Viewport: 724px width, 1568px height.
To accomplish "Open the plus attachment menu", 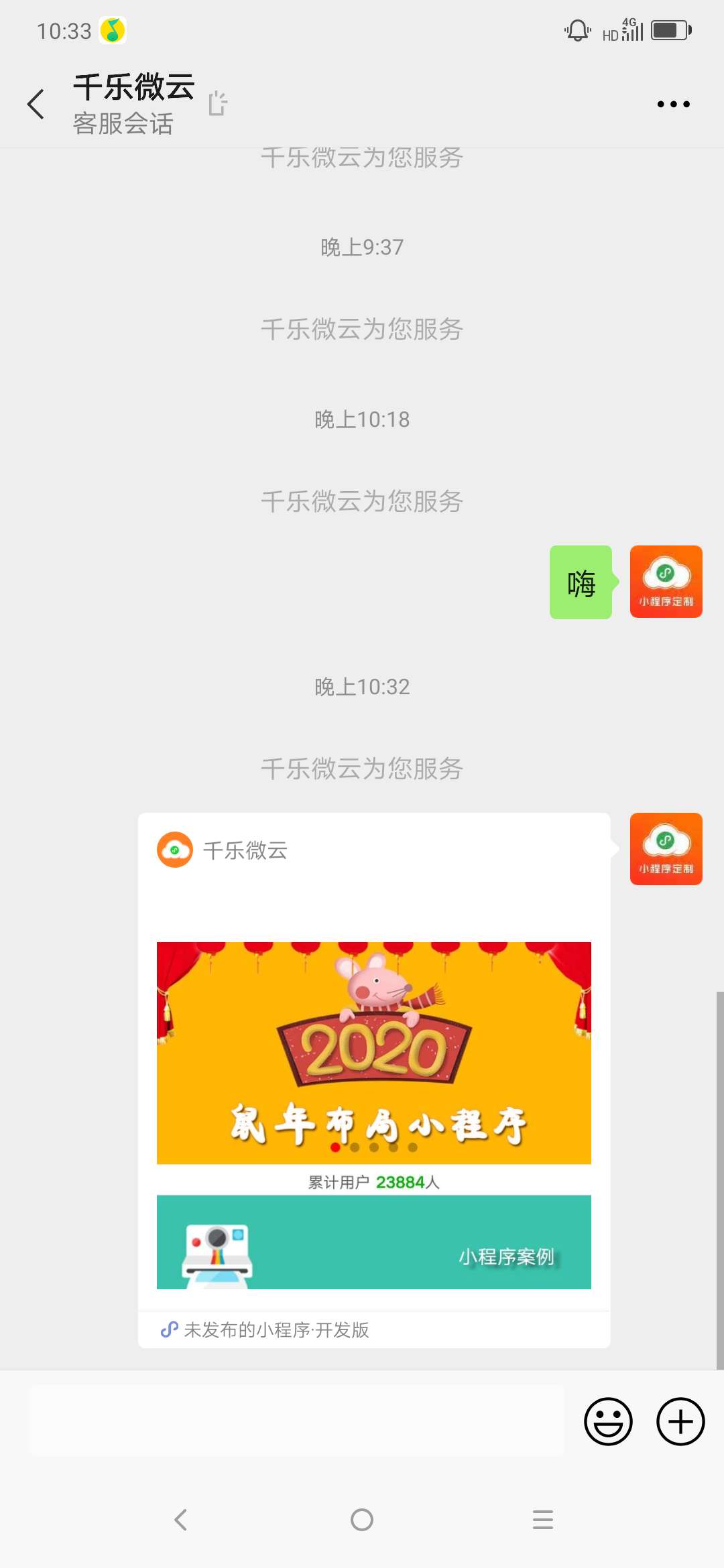I will pyautogui.click(x=680, y=1421).
